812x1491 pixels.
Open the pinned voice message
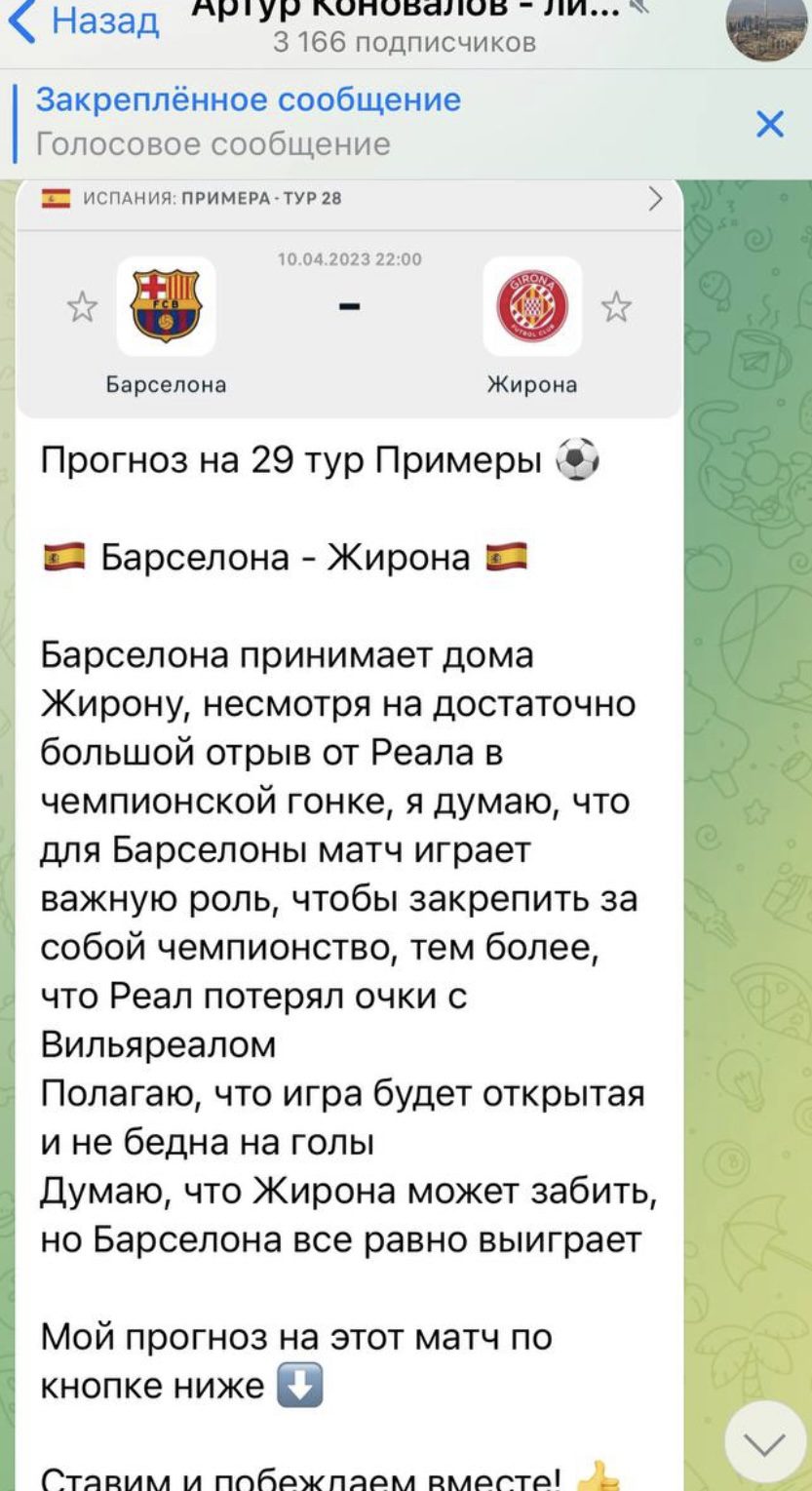[x=249, y=123]
